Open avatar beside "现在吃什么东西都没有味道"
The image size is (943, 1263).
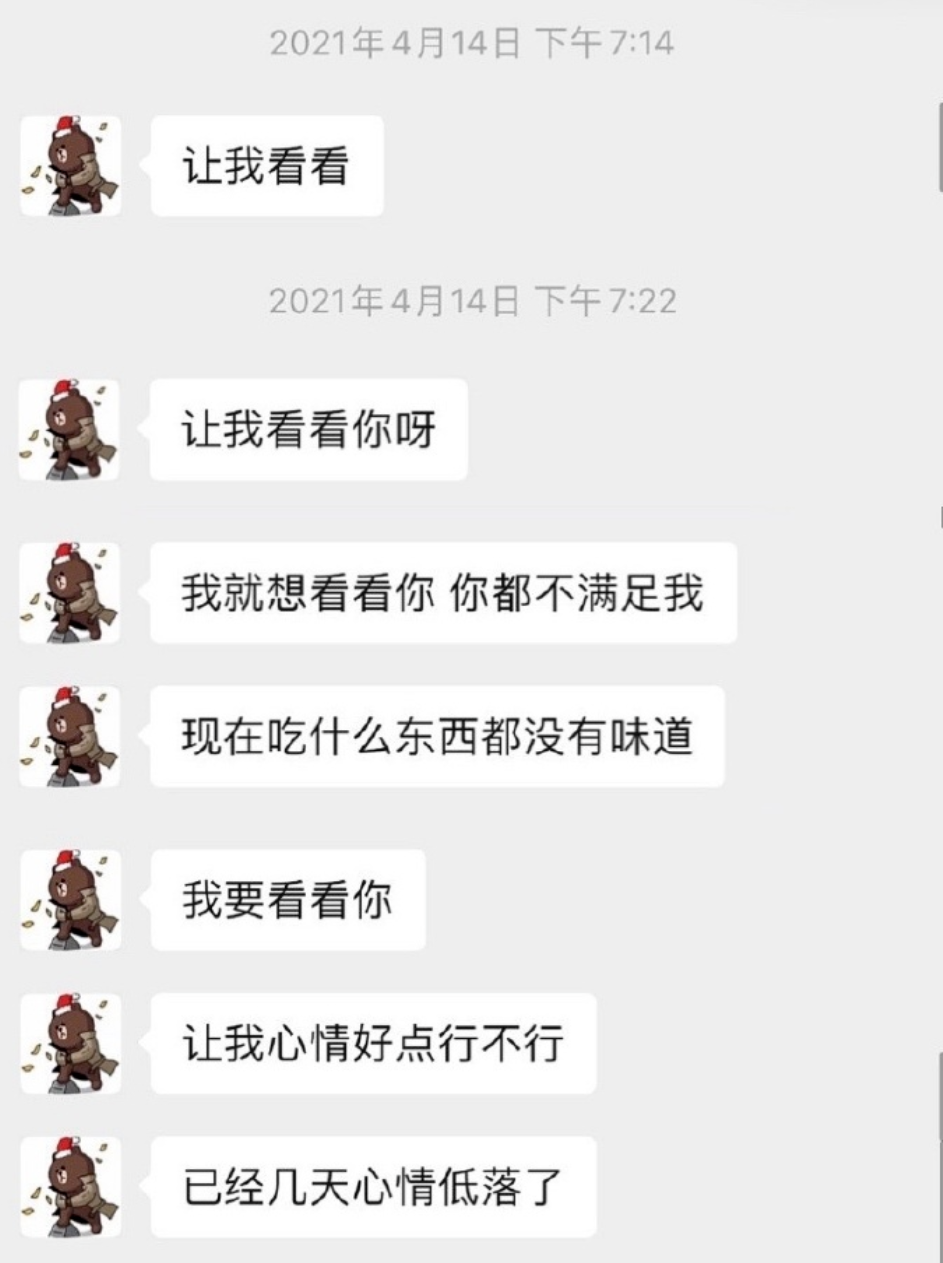click(71, 736)
